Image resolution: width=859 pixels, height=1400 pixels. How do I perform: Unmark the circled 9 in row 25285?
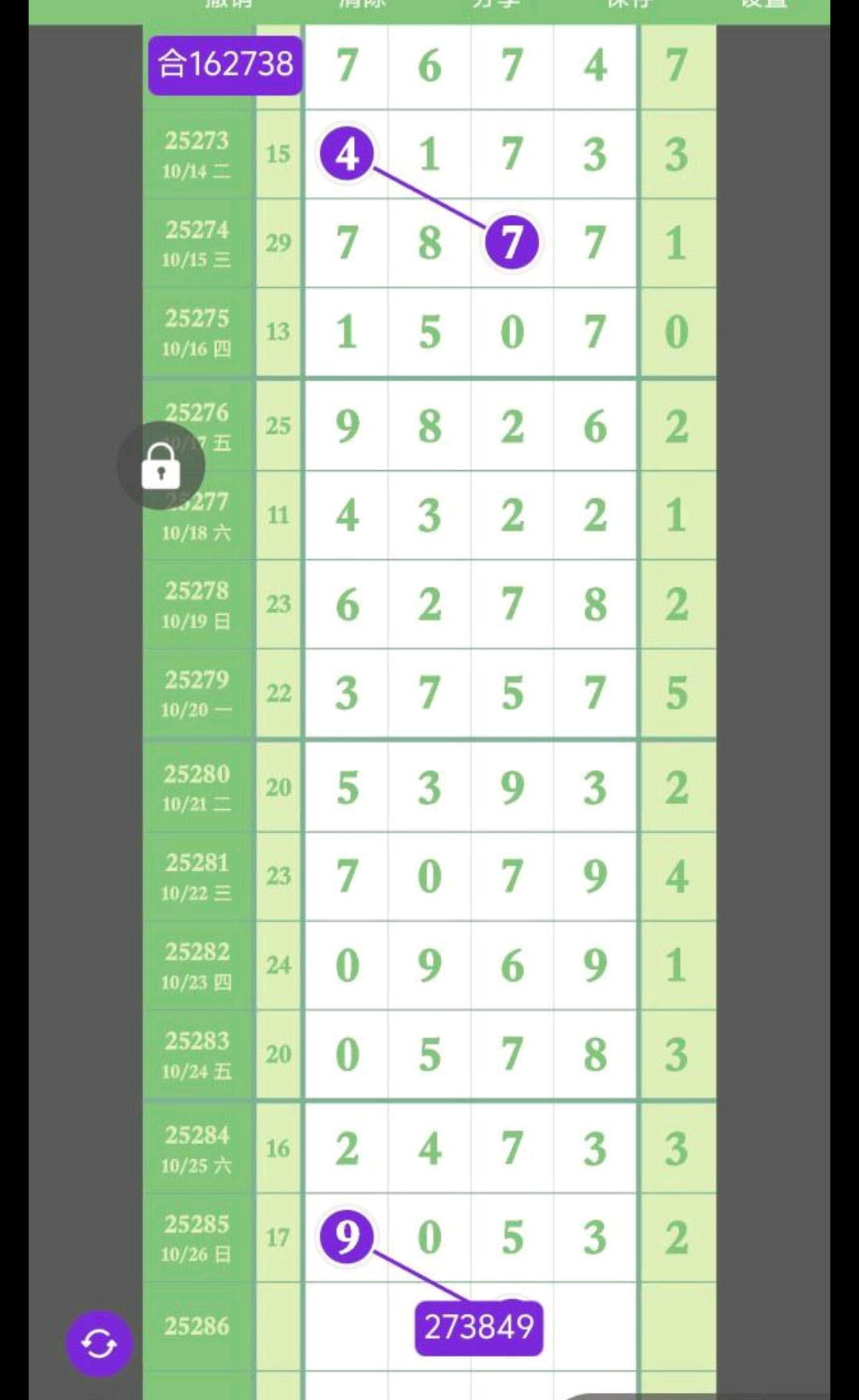[347, 1237]
